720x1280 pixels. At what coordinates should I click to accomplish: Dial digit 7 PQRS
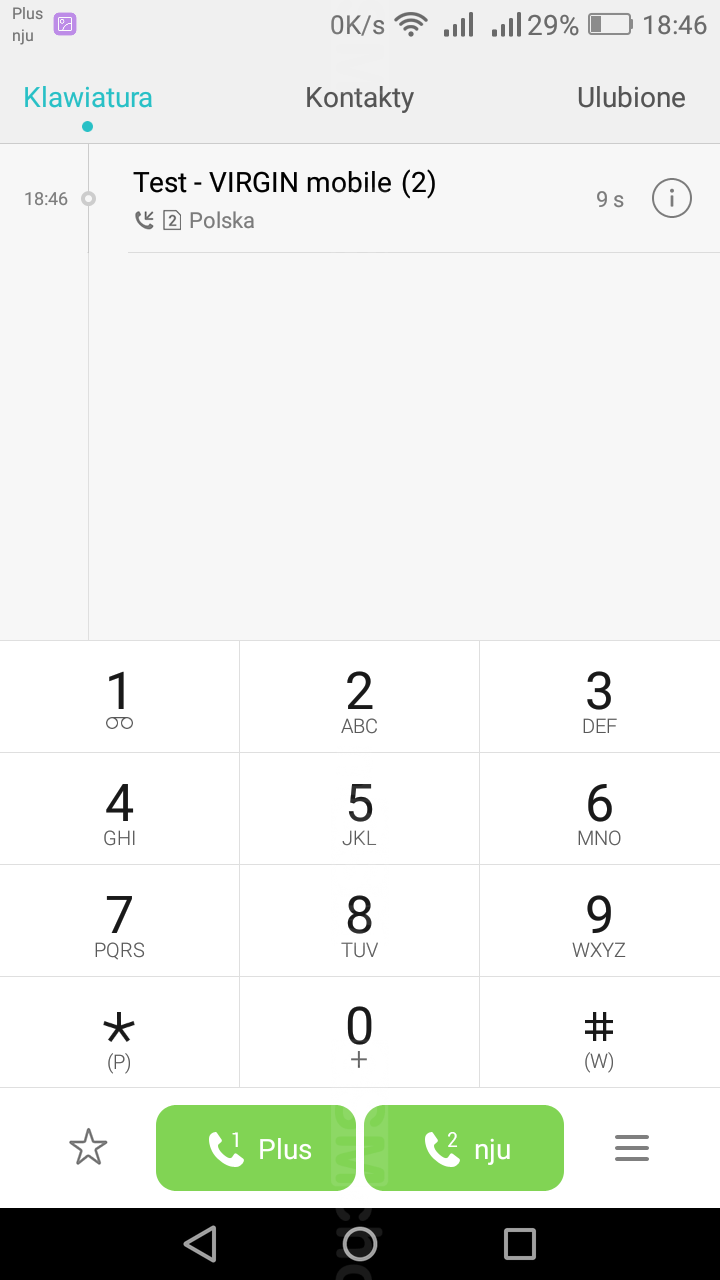coord(119,922)
